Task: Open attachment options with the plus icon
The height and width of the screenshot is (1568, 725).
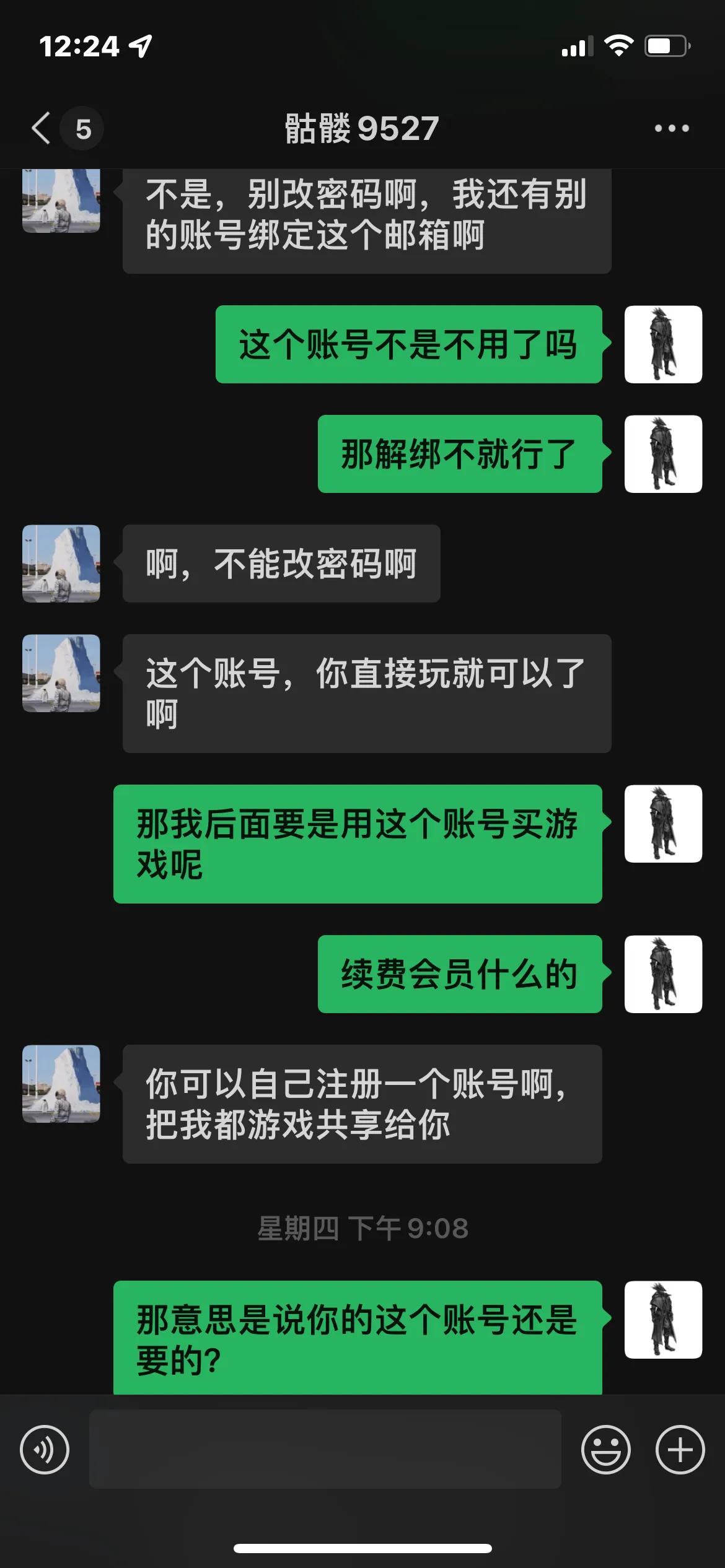Action: 680,1449
